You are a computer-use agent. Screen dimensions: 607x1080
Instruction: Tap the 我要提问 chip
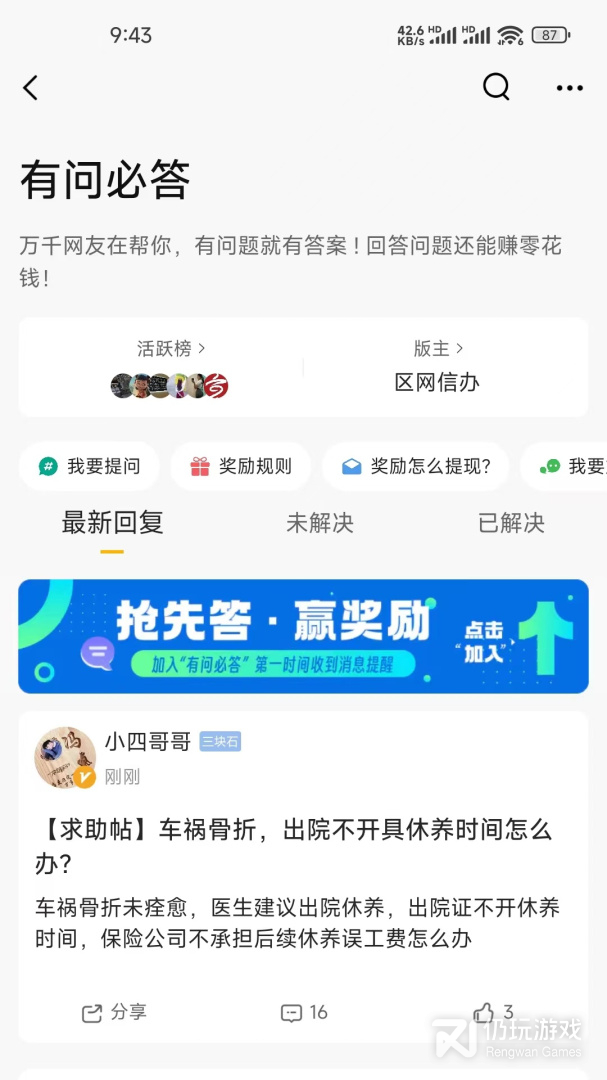(89, 466)
